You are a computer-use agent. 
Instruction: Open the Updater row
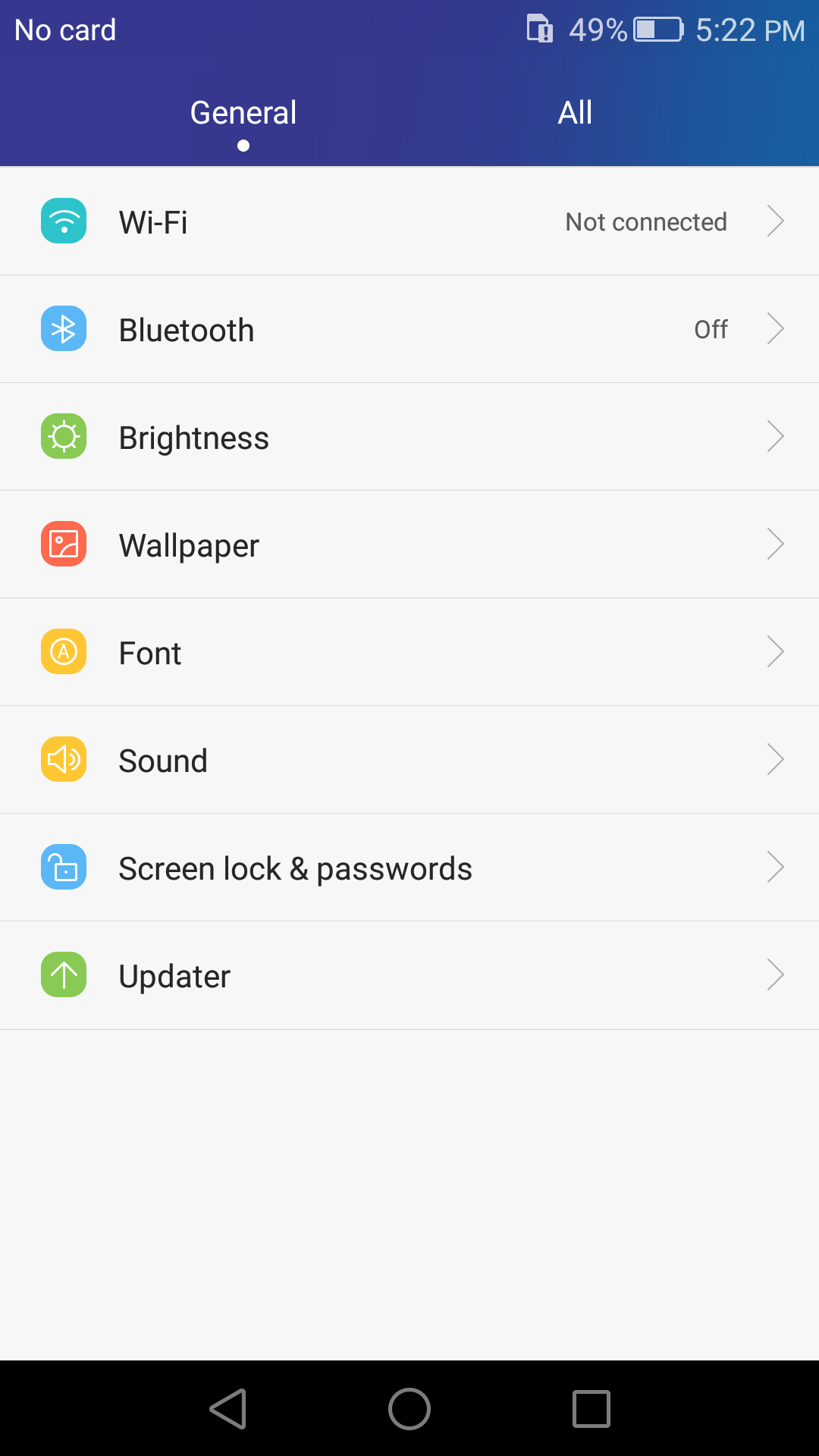pyautogui.click(x=409, y=975)
